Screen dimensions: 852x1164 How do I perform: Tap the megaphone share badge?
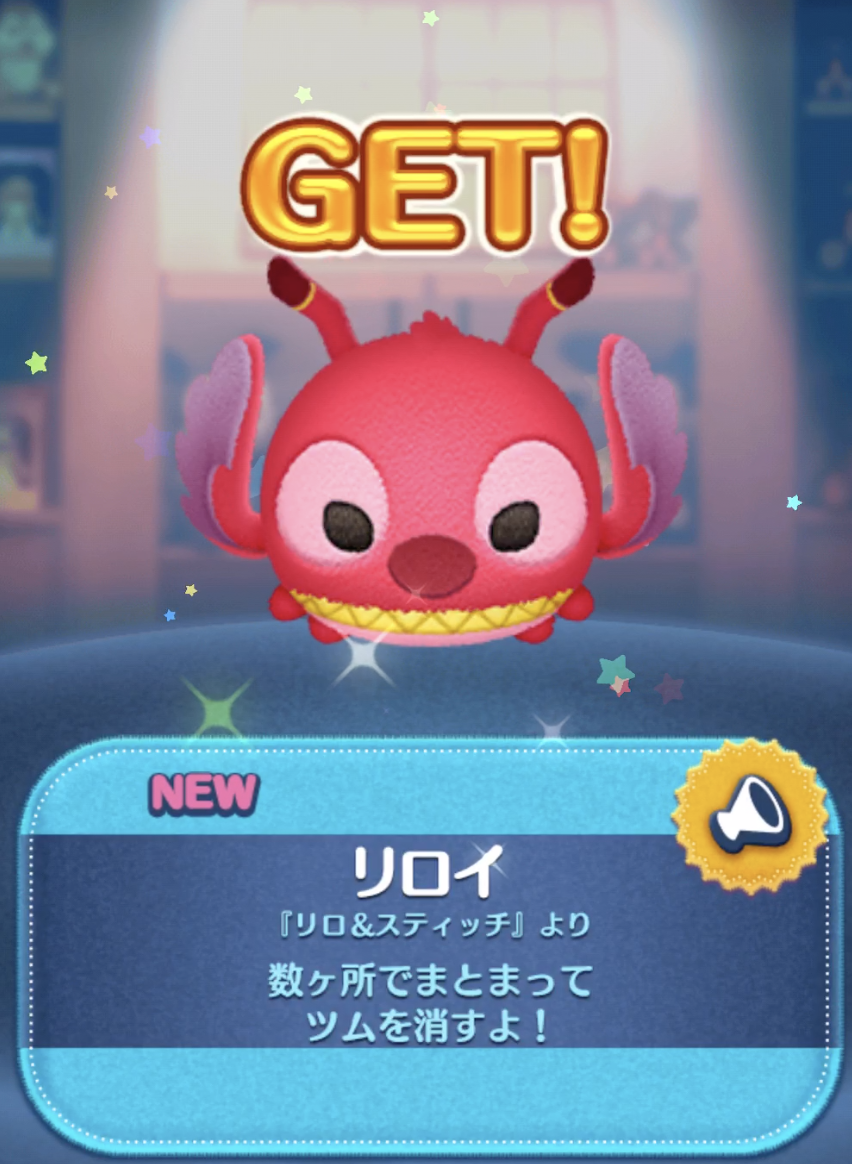[x=750, y=817]
